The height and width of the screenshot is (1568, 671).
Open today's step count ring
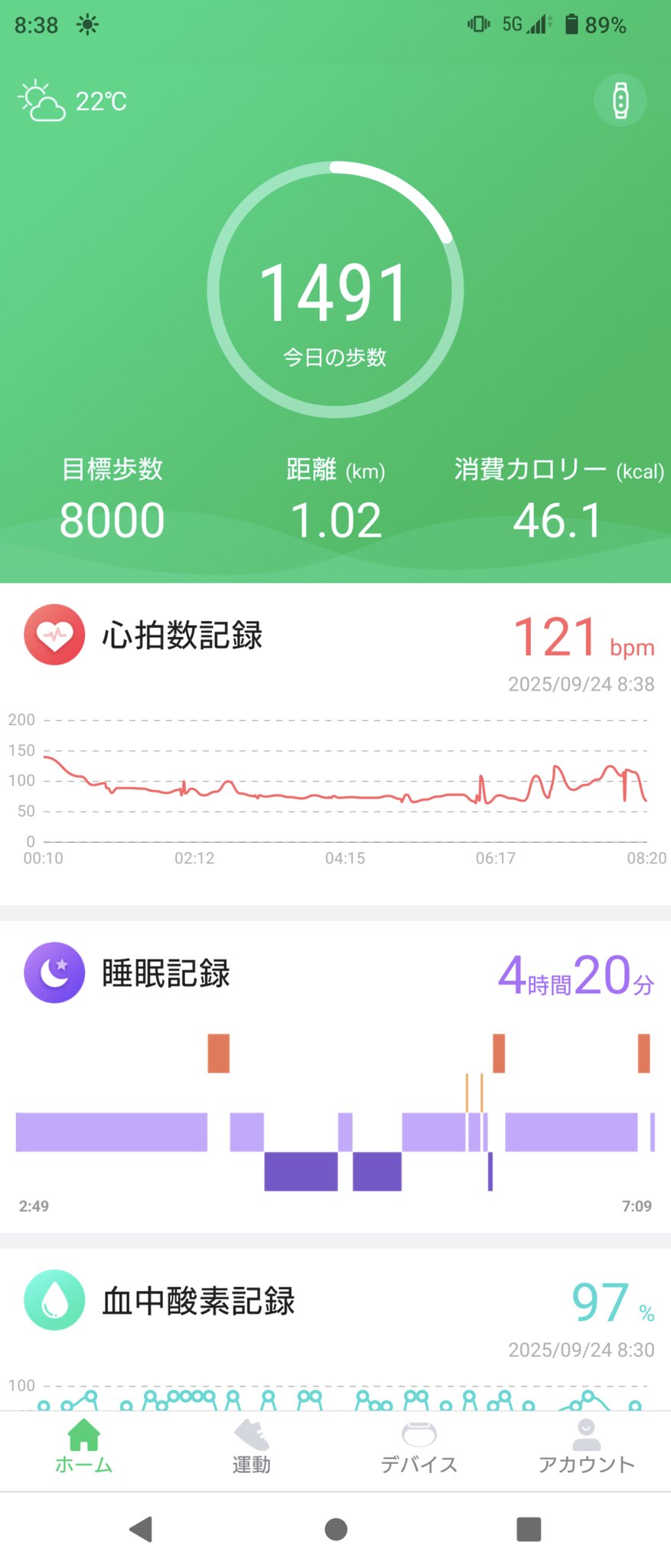[335, 290]
